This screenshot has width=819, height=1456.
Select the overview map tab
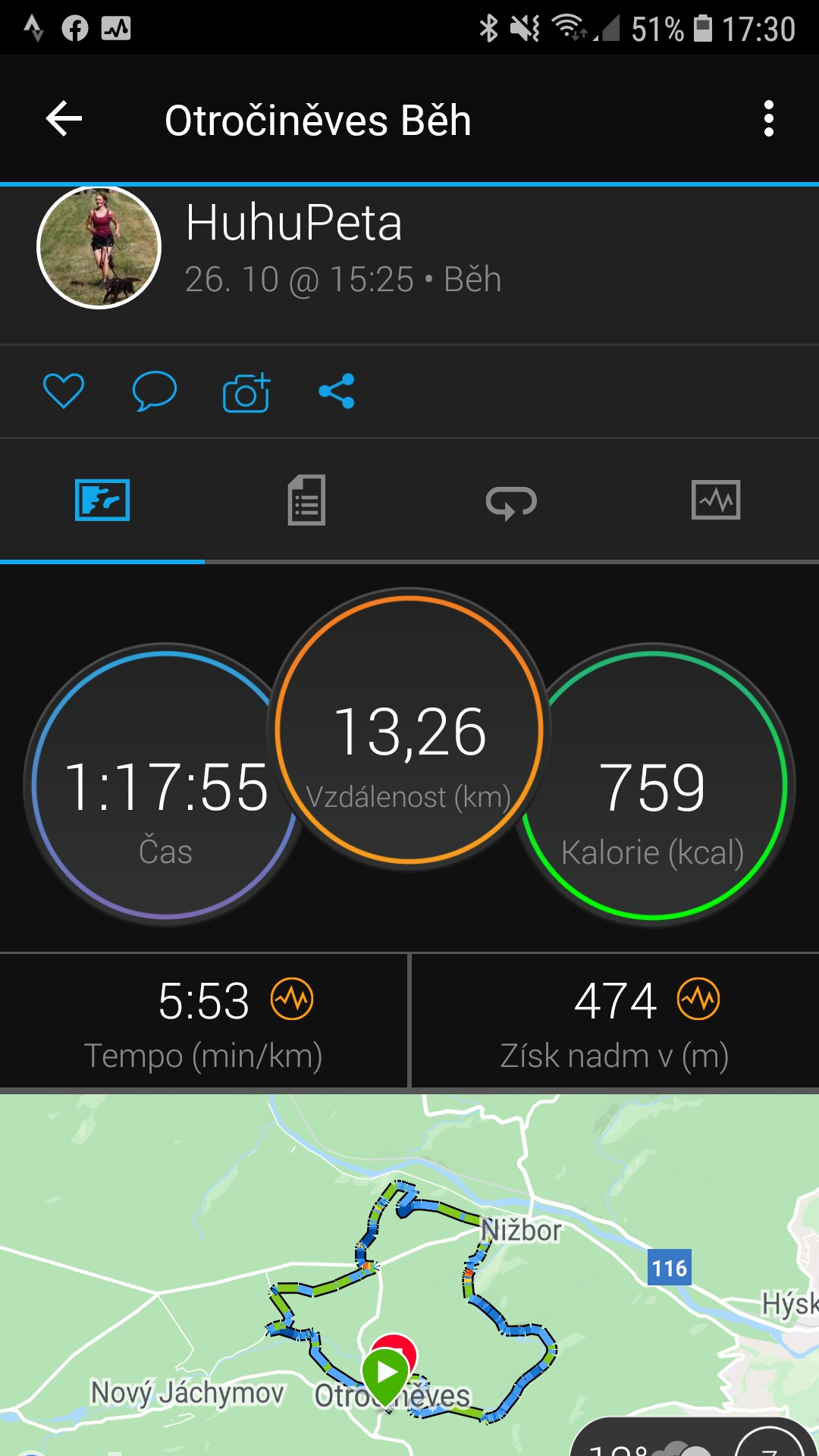click(x=102, y=500)
